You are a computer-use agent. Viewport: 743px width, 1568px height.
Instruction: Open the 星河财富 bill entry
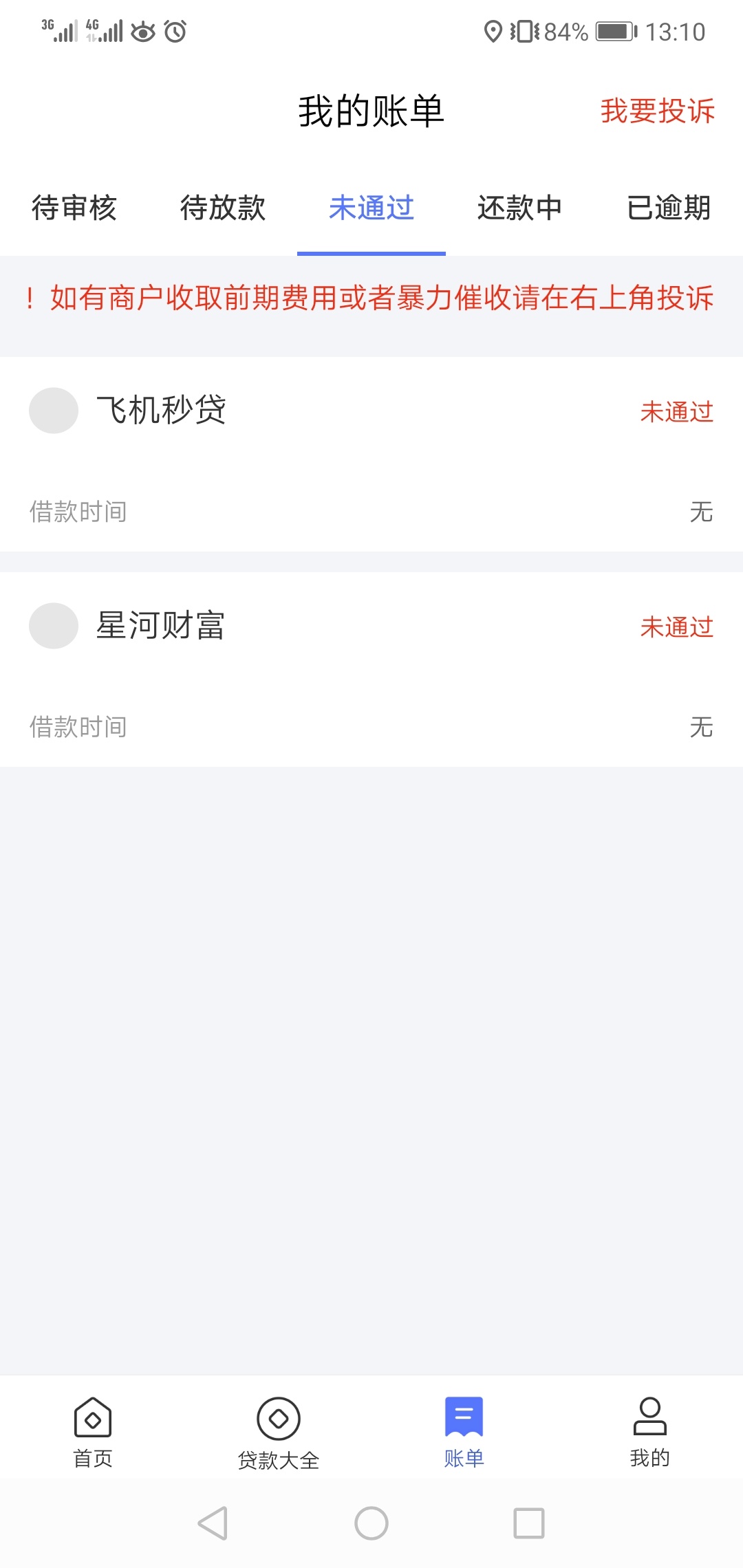(x=371, y=669)
